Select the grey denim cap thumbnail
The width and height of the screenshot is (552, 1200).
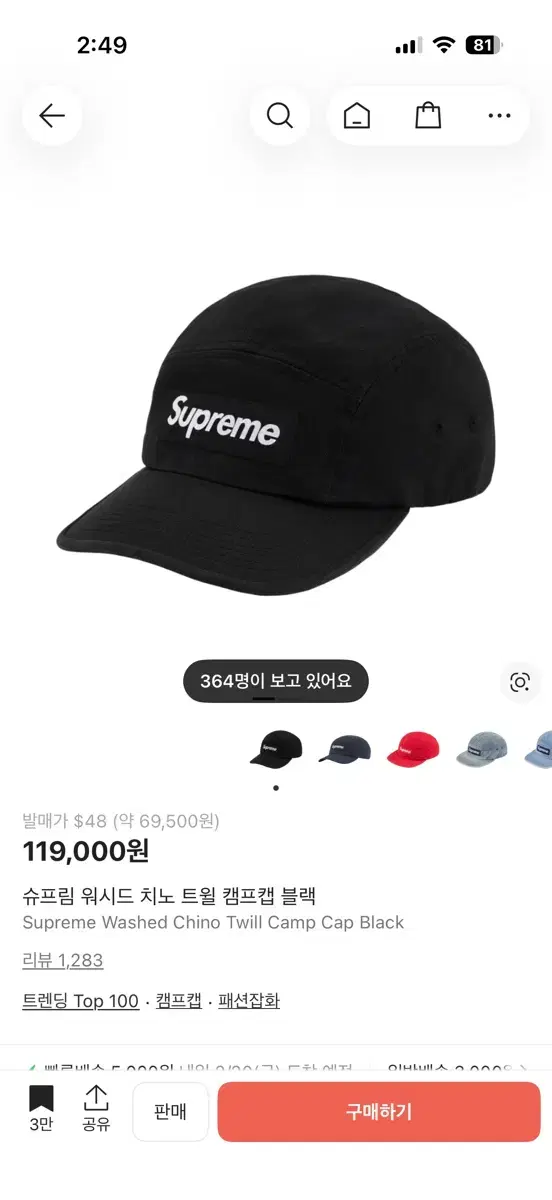pos(482,747)
